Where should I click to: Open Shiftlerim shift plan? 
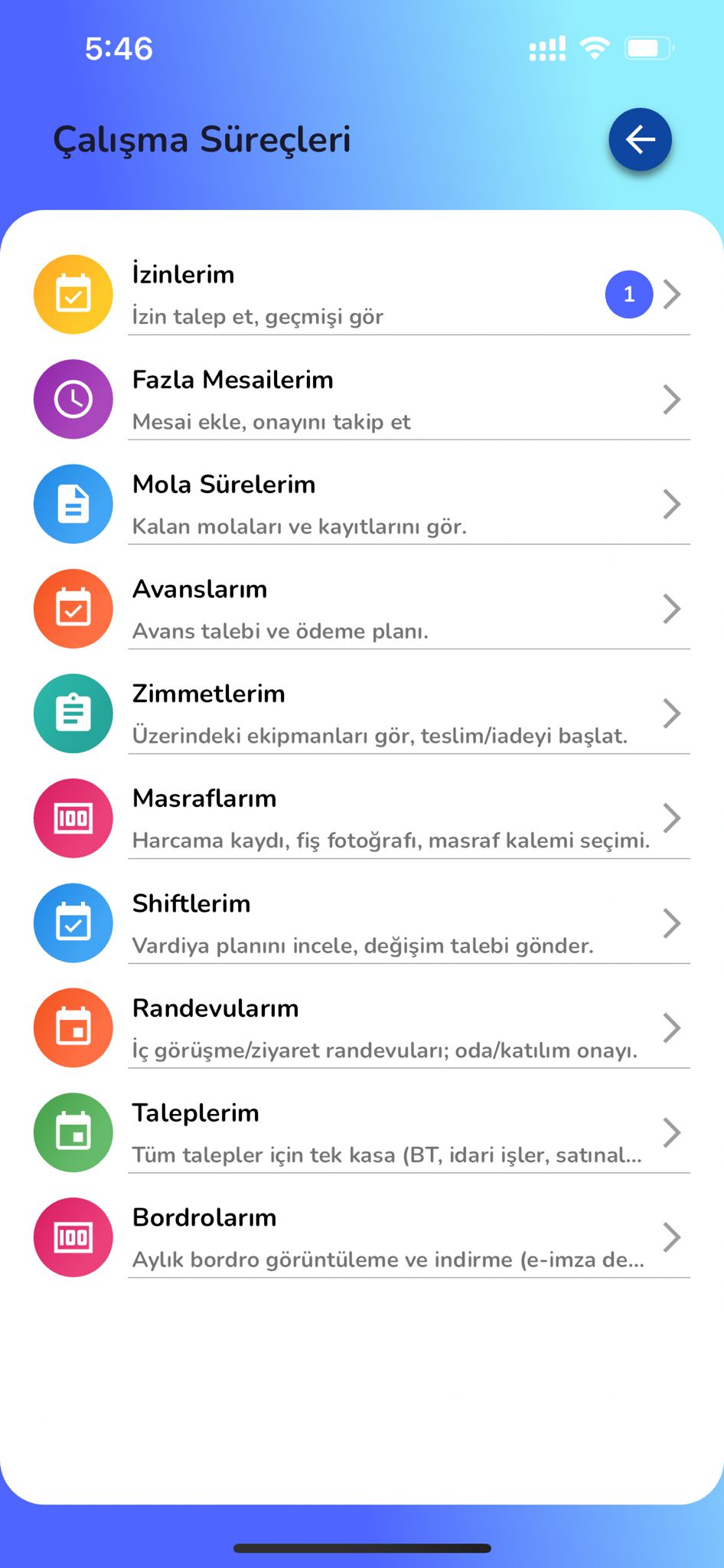[362, 923]
